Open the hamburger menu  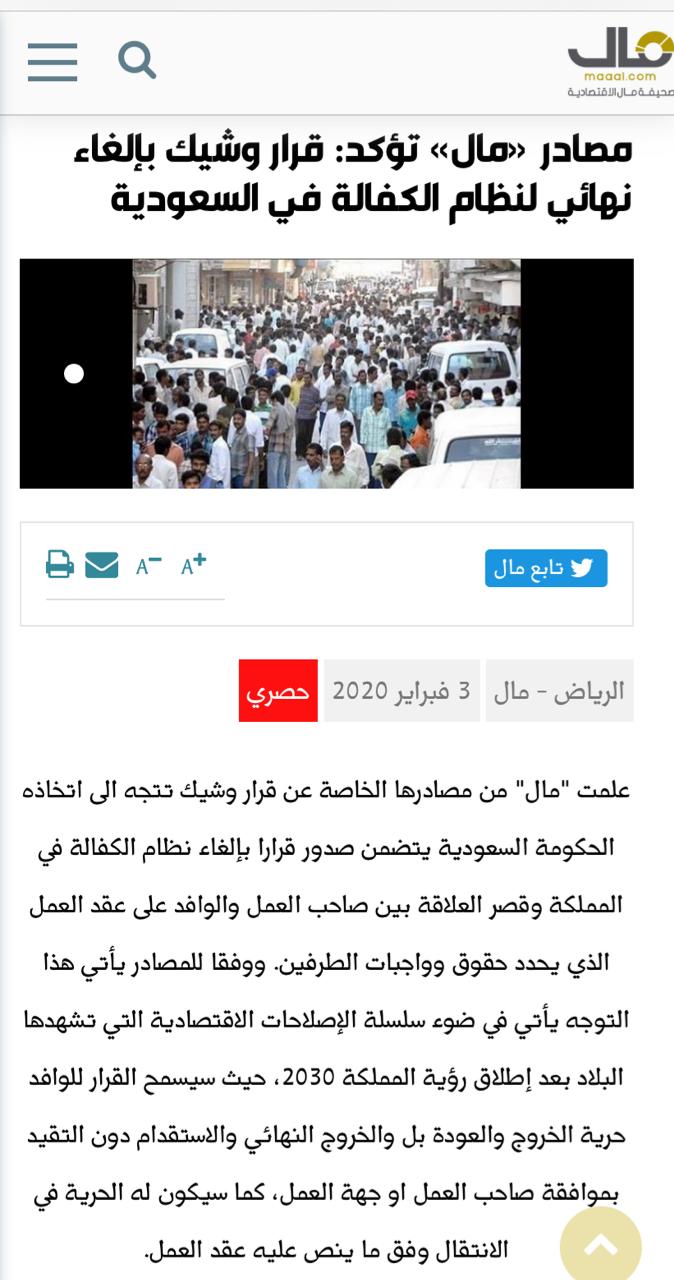click(x=52, y=62)
